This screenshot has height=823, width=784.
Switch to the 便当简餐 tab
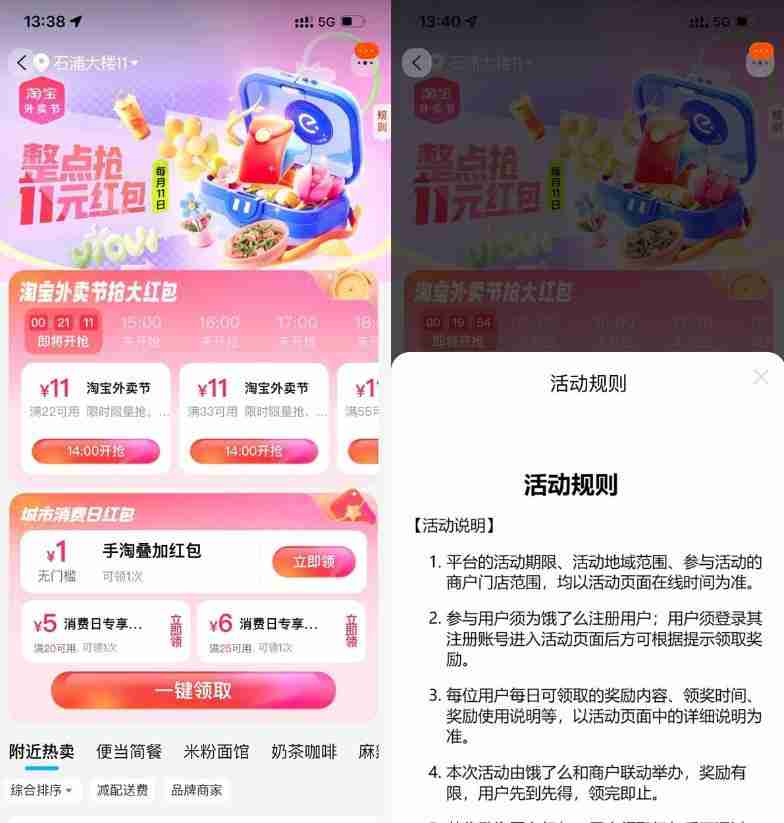[x=130, y=752]
